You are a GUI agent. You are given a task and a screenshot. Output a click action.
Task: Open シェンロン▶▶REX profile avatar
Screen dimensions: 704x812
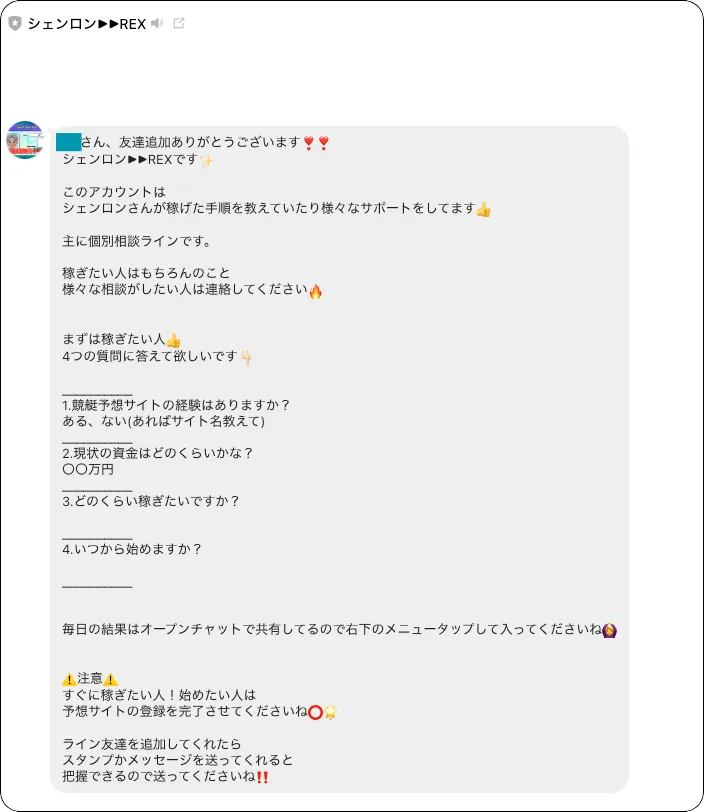(x=25, y=141)
